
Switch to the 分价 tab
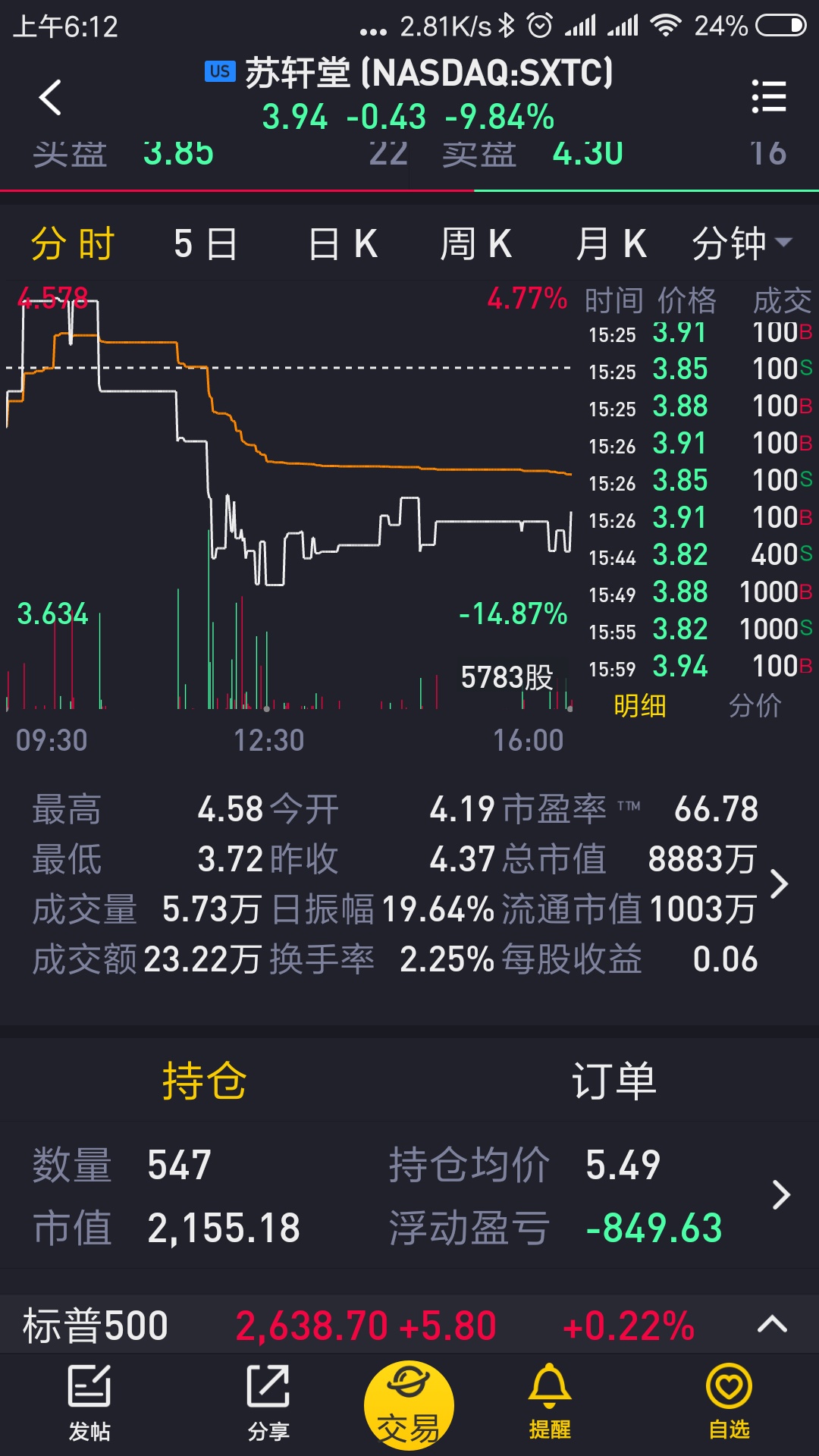click(755, 706)
